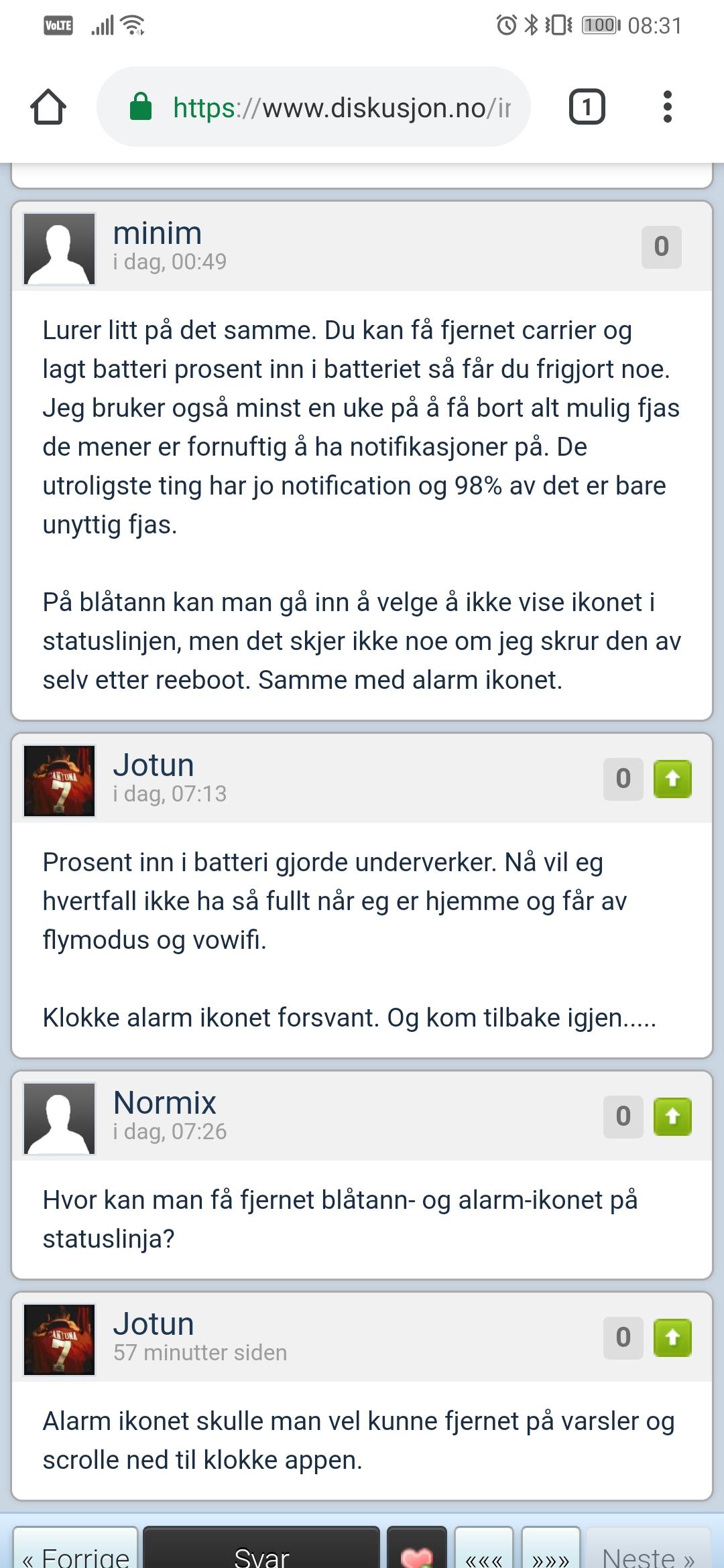Open minim's user profile
Viewport: 724px width, 1568px height.
point(158,233)
